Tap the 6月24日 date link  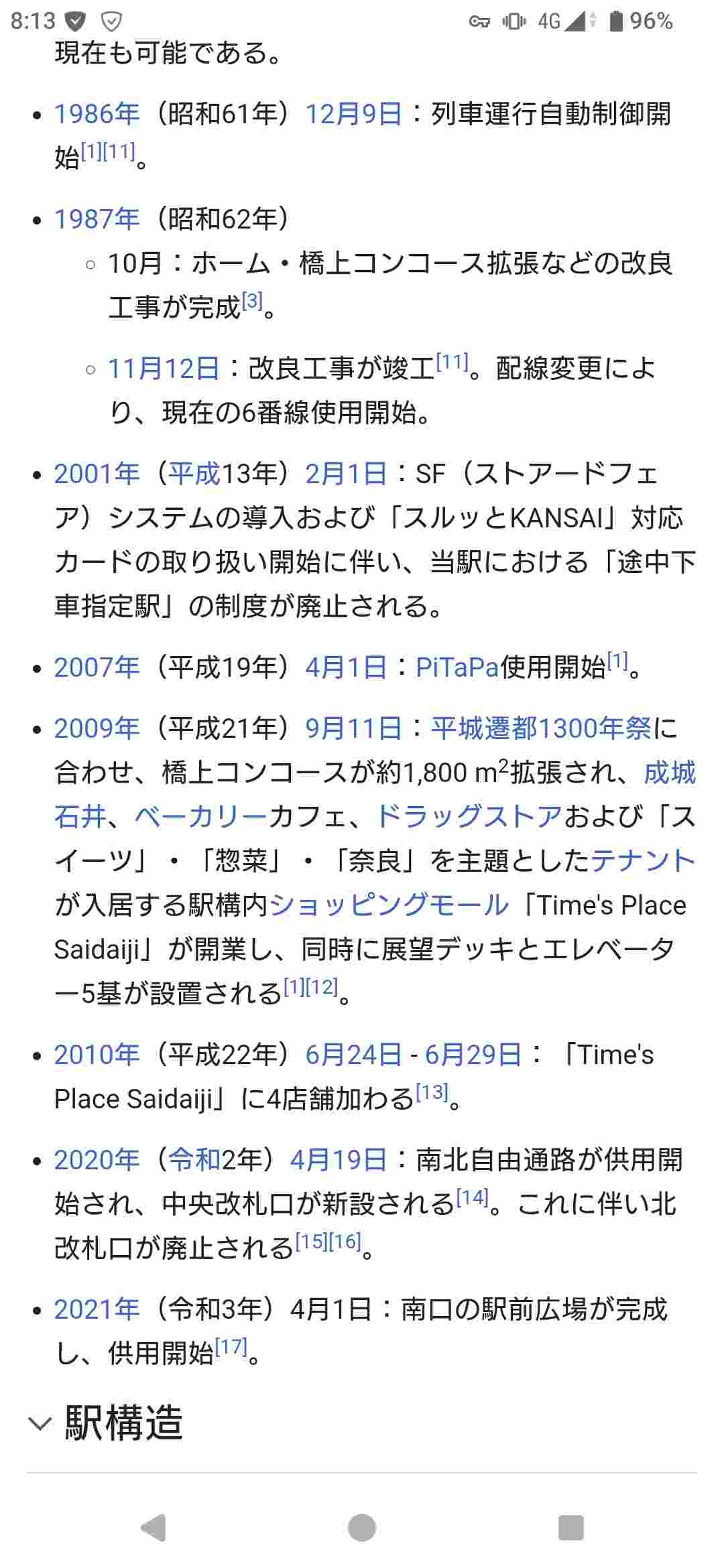[x=353, y=1055]
